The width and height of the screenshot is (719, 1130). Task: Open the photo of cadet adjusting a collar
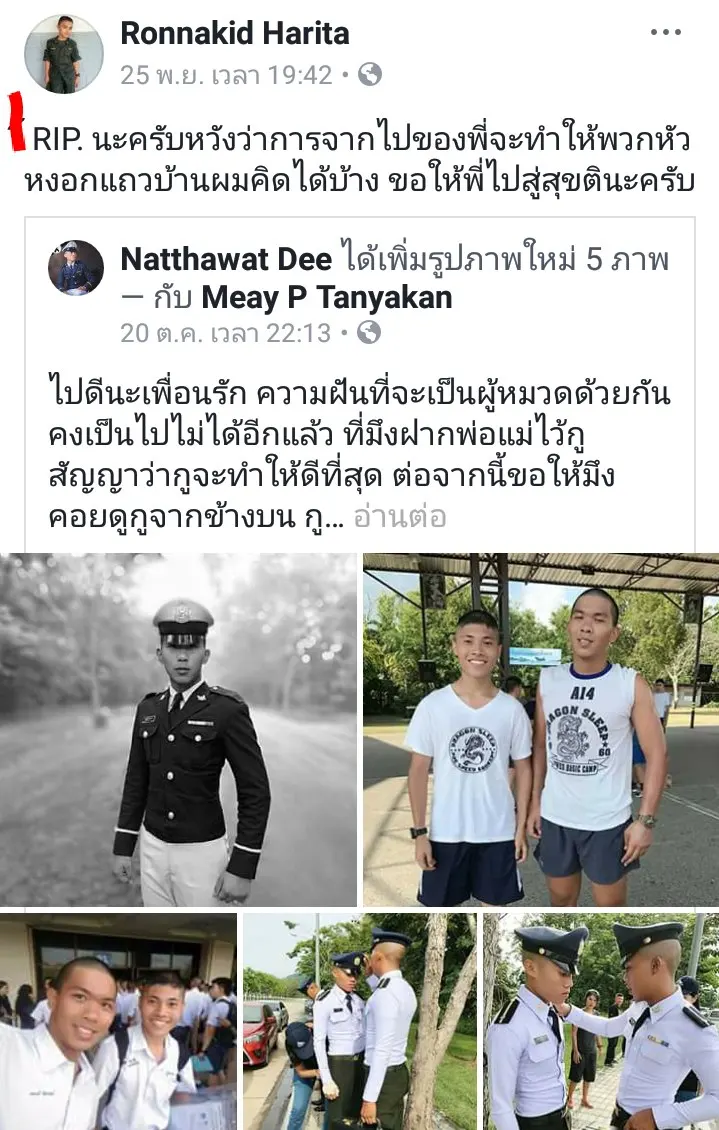pos(601,1020)
